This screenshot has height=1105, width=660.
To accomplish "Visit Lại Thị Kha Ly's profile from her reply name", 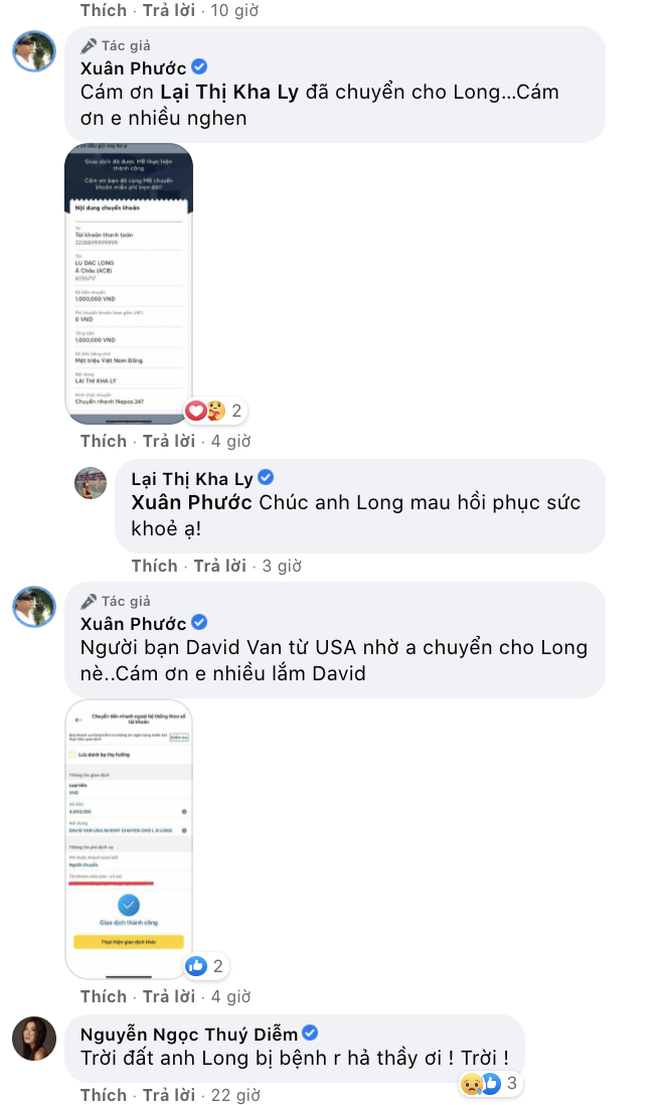I will (192, 478).
